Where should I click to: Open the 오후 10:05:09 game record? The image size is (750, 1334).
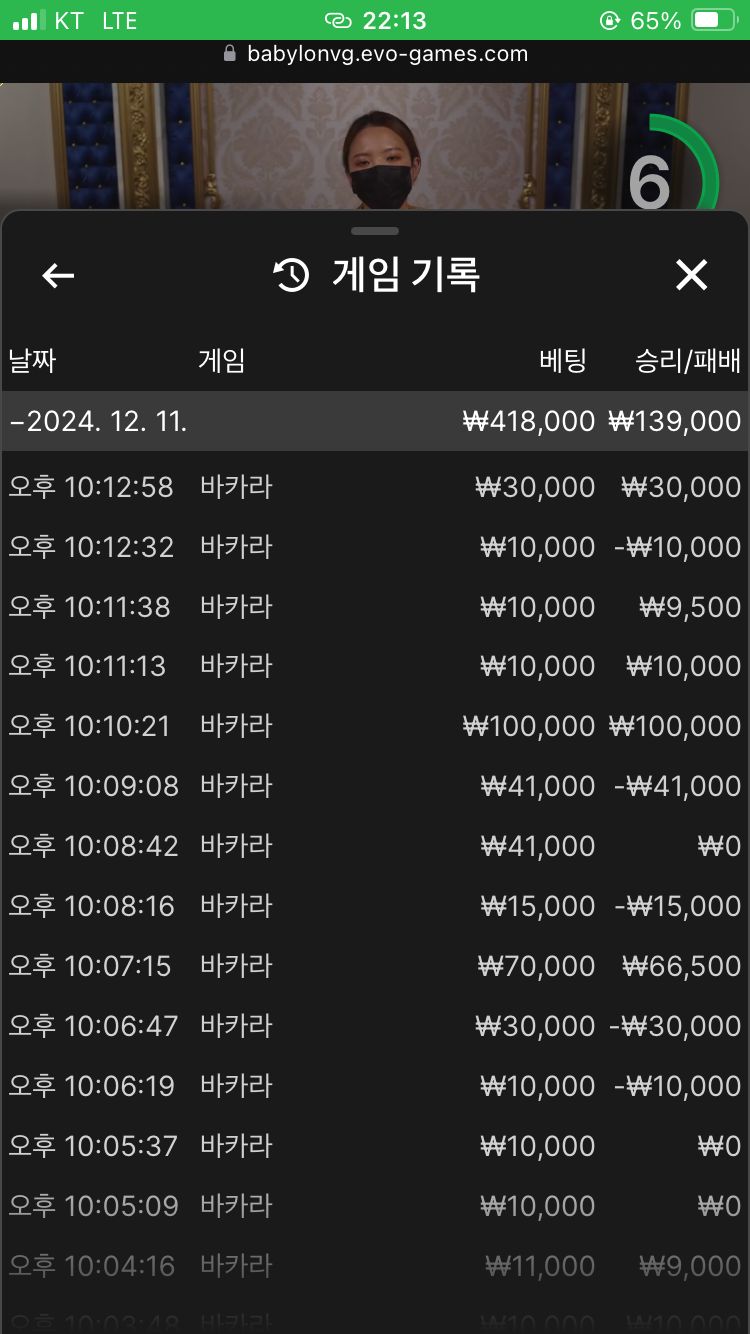(x=375, y=1206)
